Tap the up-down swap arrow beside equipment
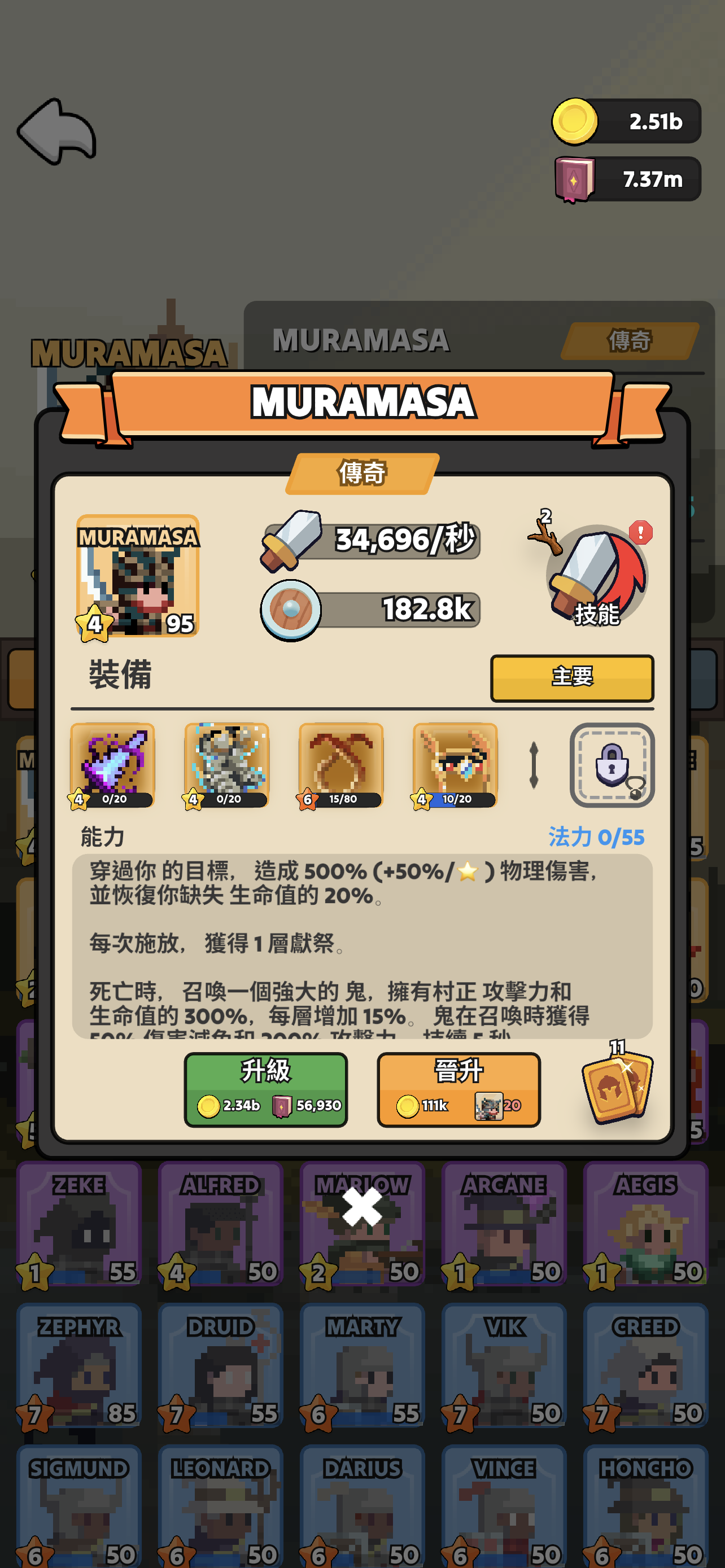This screenshot has height=1568, width=725. tap(534, 764)
